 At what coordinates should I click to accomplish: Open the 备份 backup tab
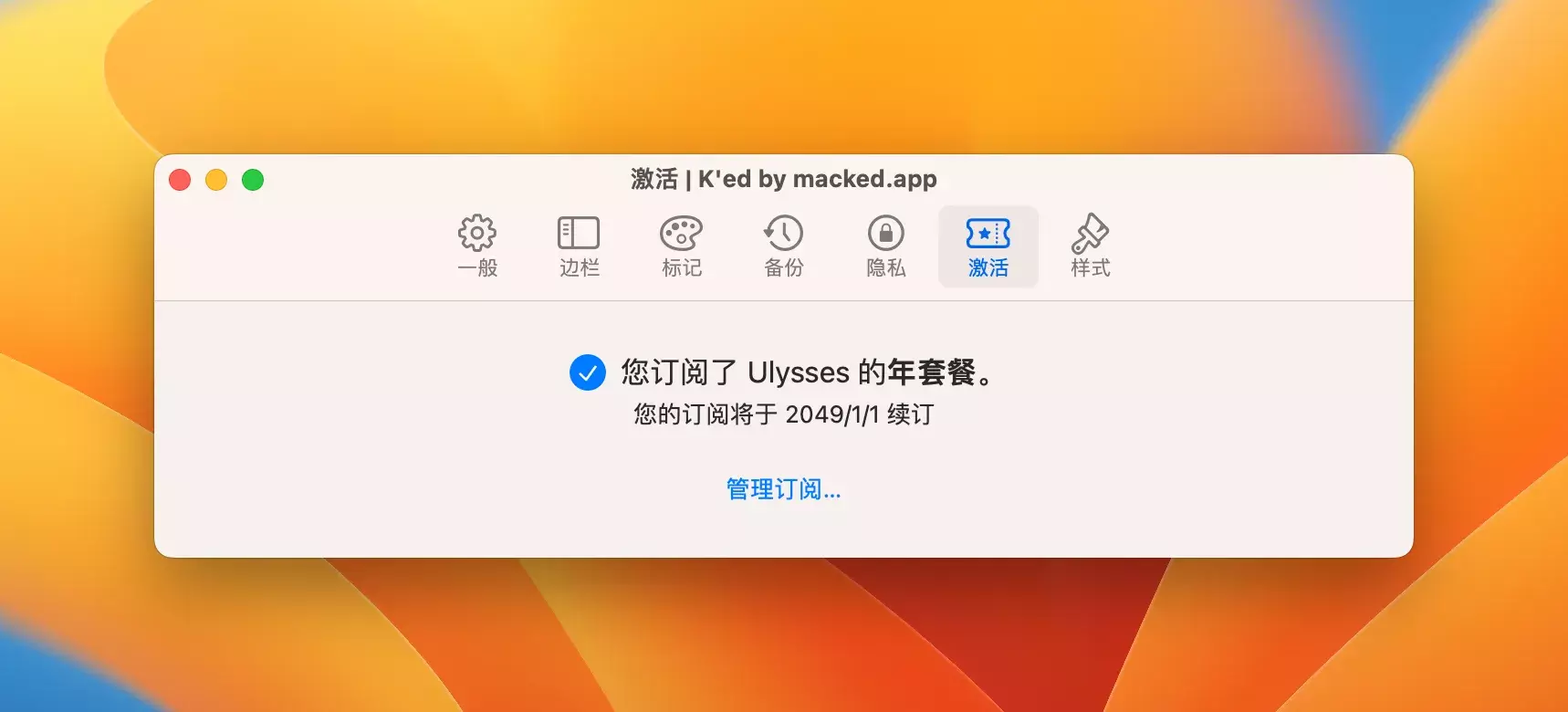(x=783, y=246)
